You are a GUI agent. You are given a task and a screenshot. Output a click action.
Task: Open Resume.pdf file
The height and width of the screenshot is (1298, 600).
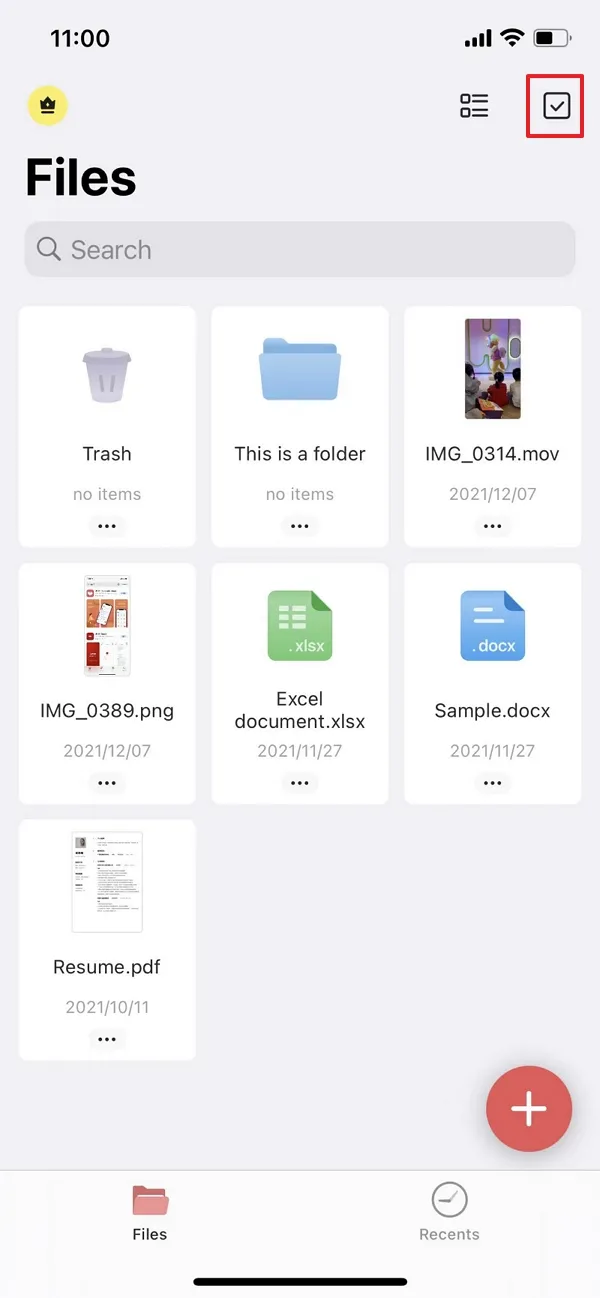(107, 912)
